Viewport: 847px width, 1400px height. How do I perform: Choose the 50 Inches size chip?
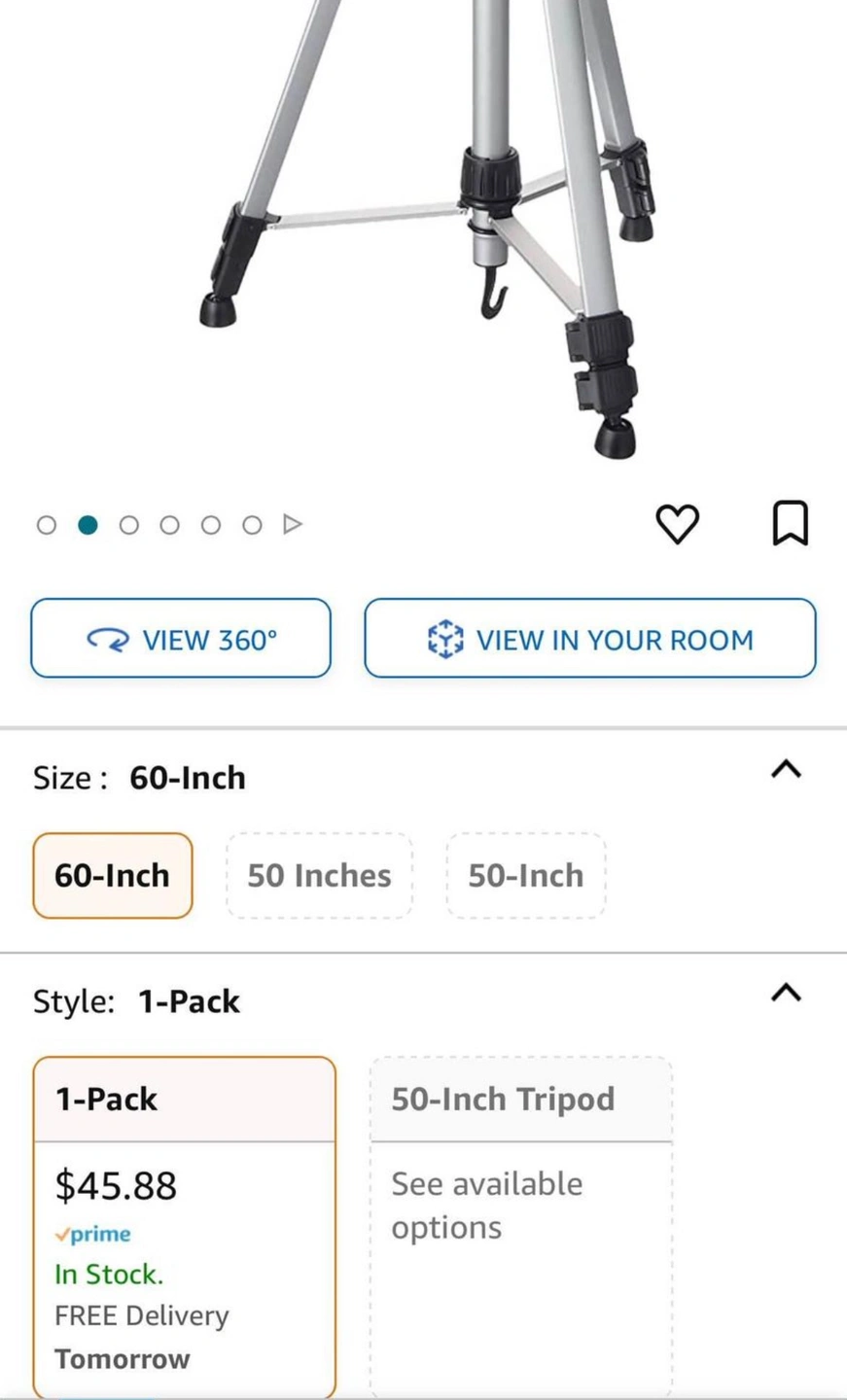pos(319,875)
